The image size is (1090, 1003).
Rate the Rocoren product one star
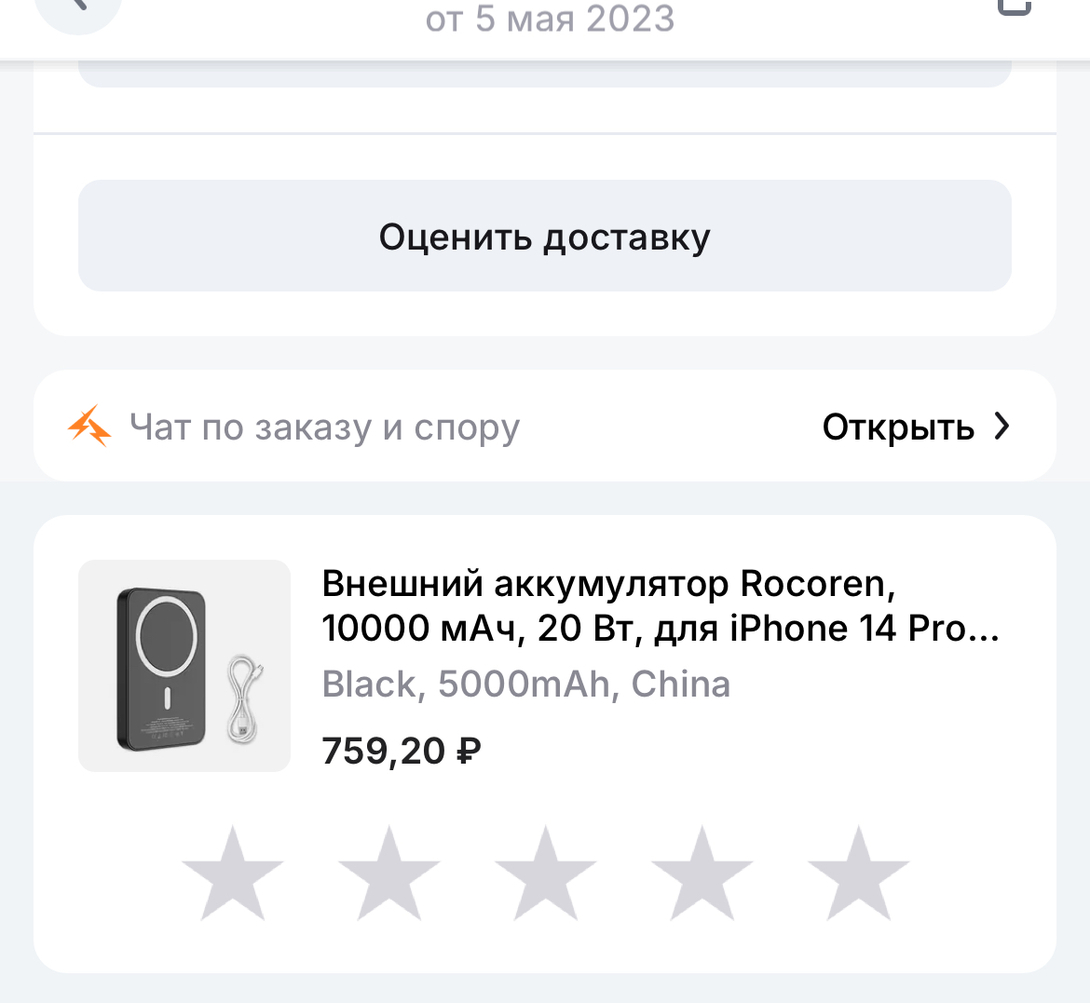pyautogui.click(x=232, y=873)
